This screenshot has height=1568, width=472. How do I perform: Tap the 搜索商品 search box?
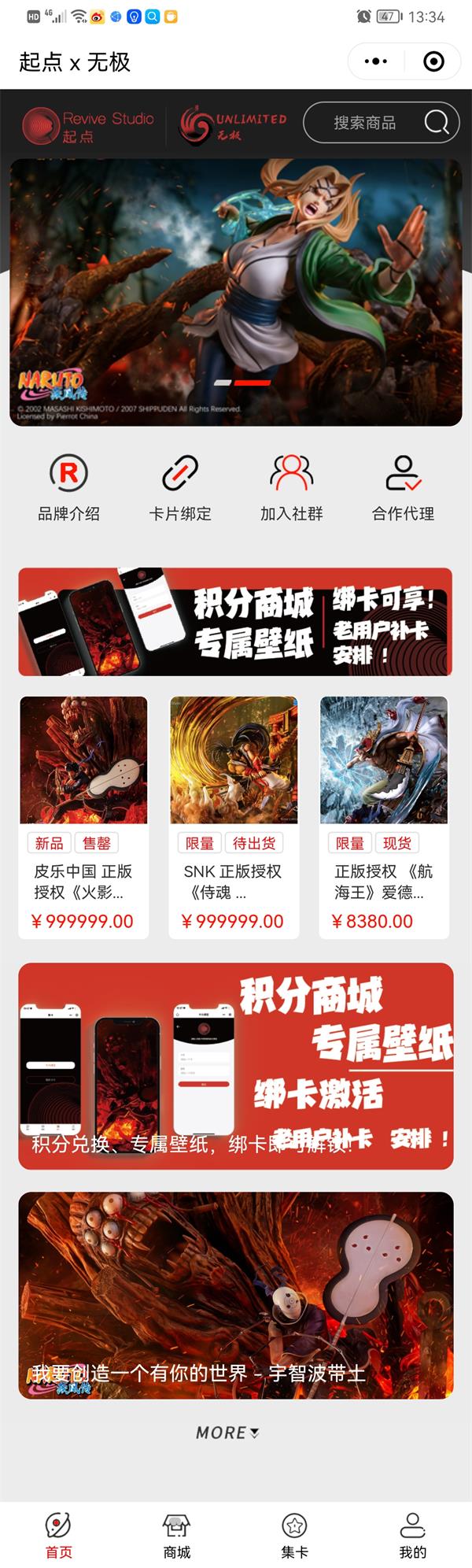(381, 123)
